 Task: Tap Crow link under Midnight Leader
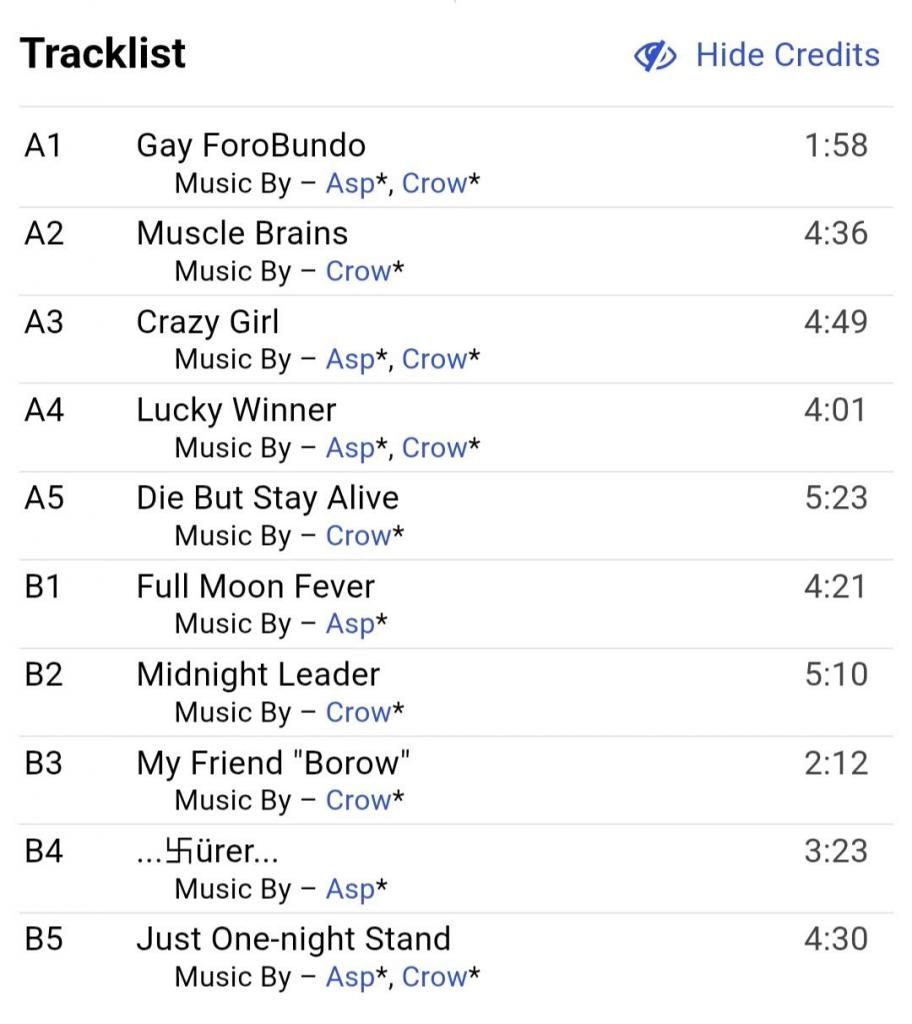point(358,712)
